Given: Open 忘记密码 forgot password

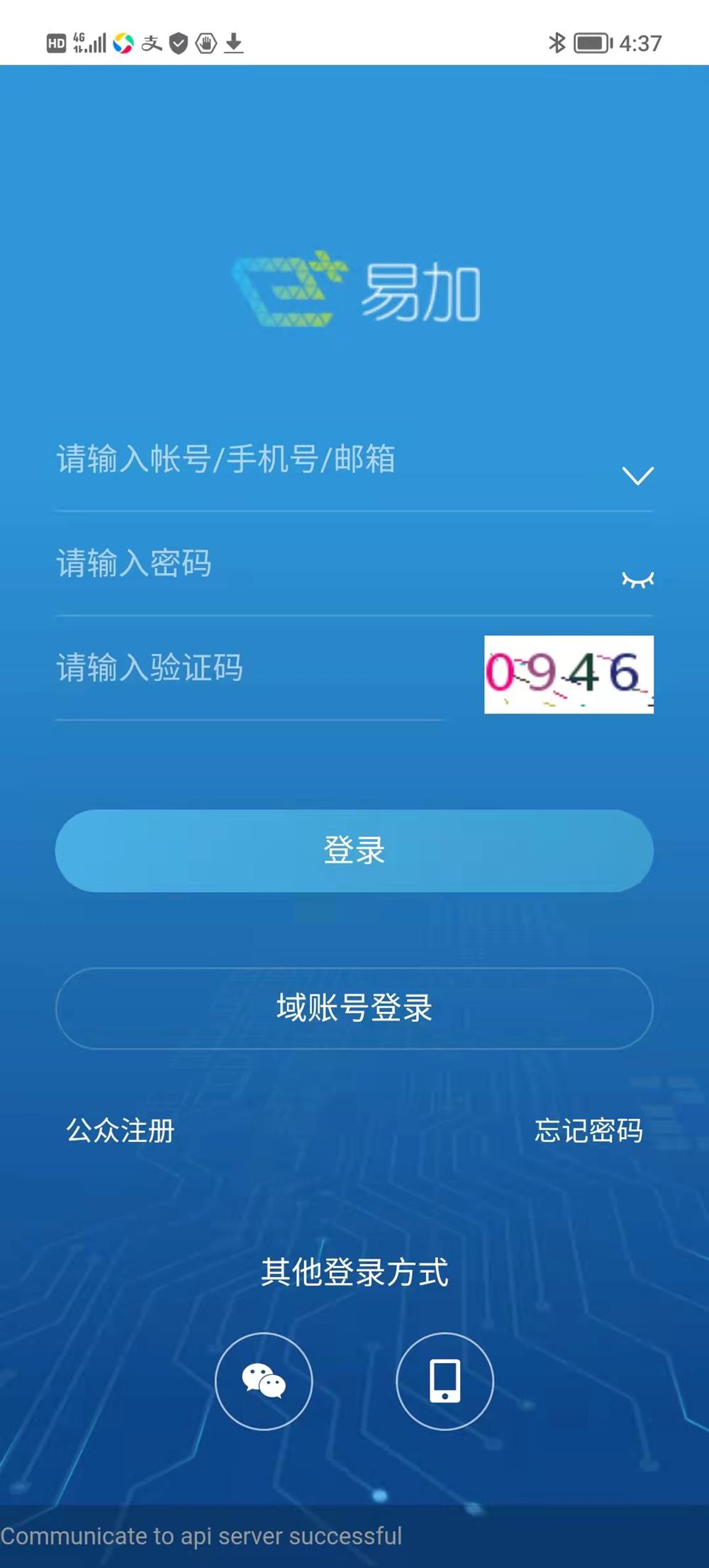Looking at the screenshot, I should (x=588, y=1130).
